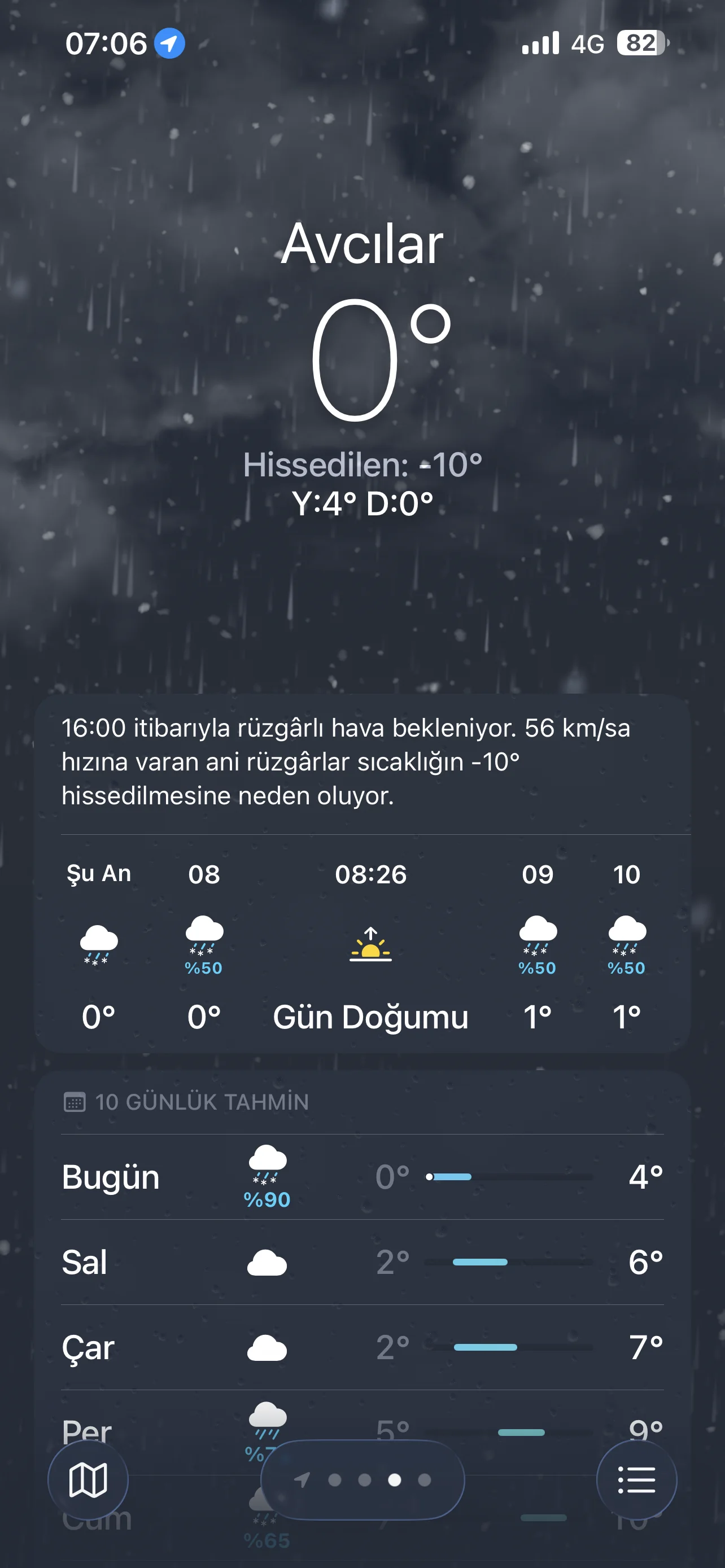The image size is (725, 1568).
Task: Open the saved locations list
Action: click(x=636, y=1480)
